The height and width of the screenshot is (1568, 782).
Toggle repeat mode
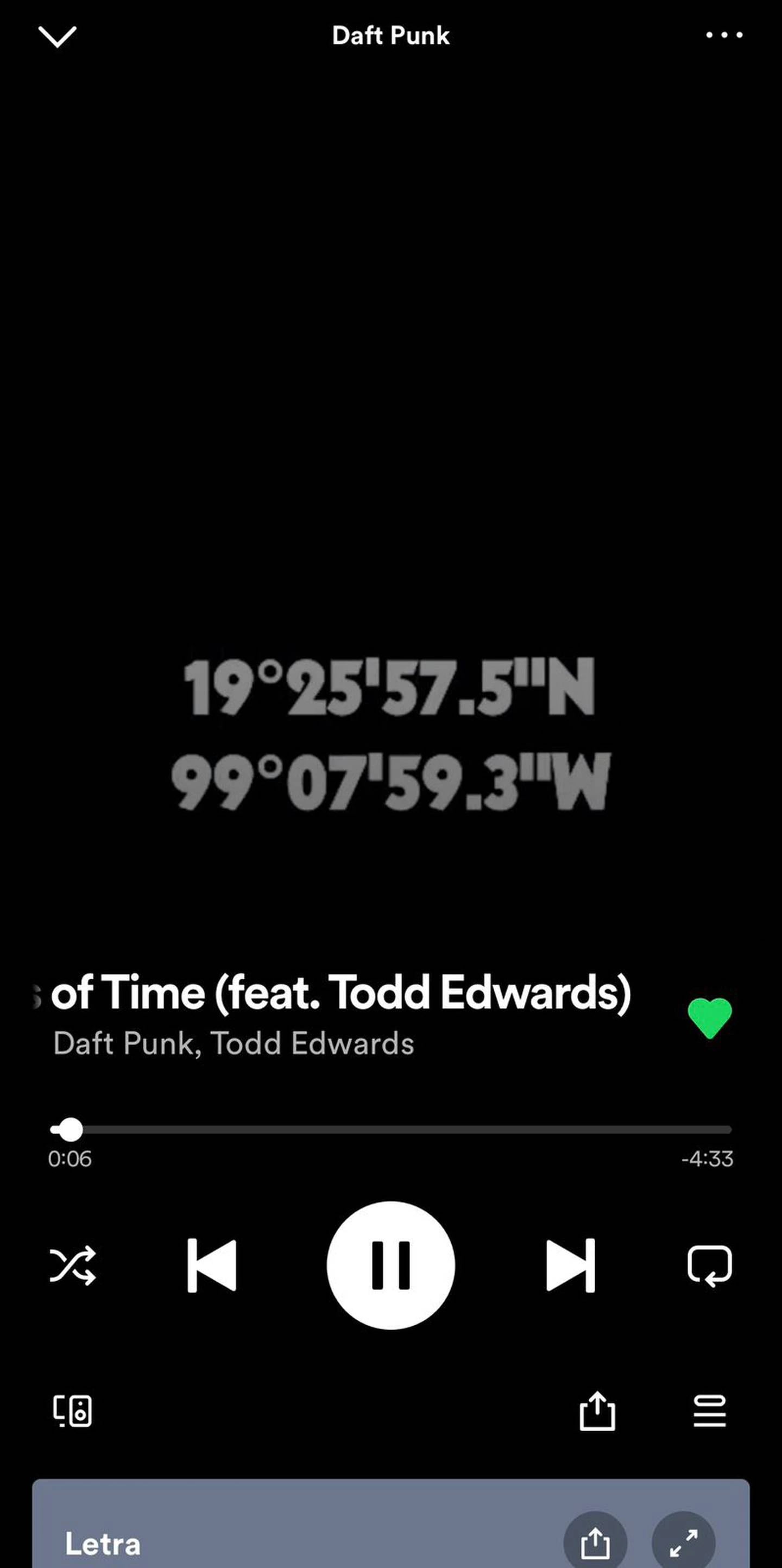click(x=709, y=1265)
